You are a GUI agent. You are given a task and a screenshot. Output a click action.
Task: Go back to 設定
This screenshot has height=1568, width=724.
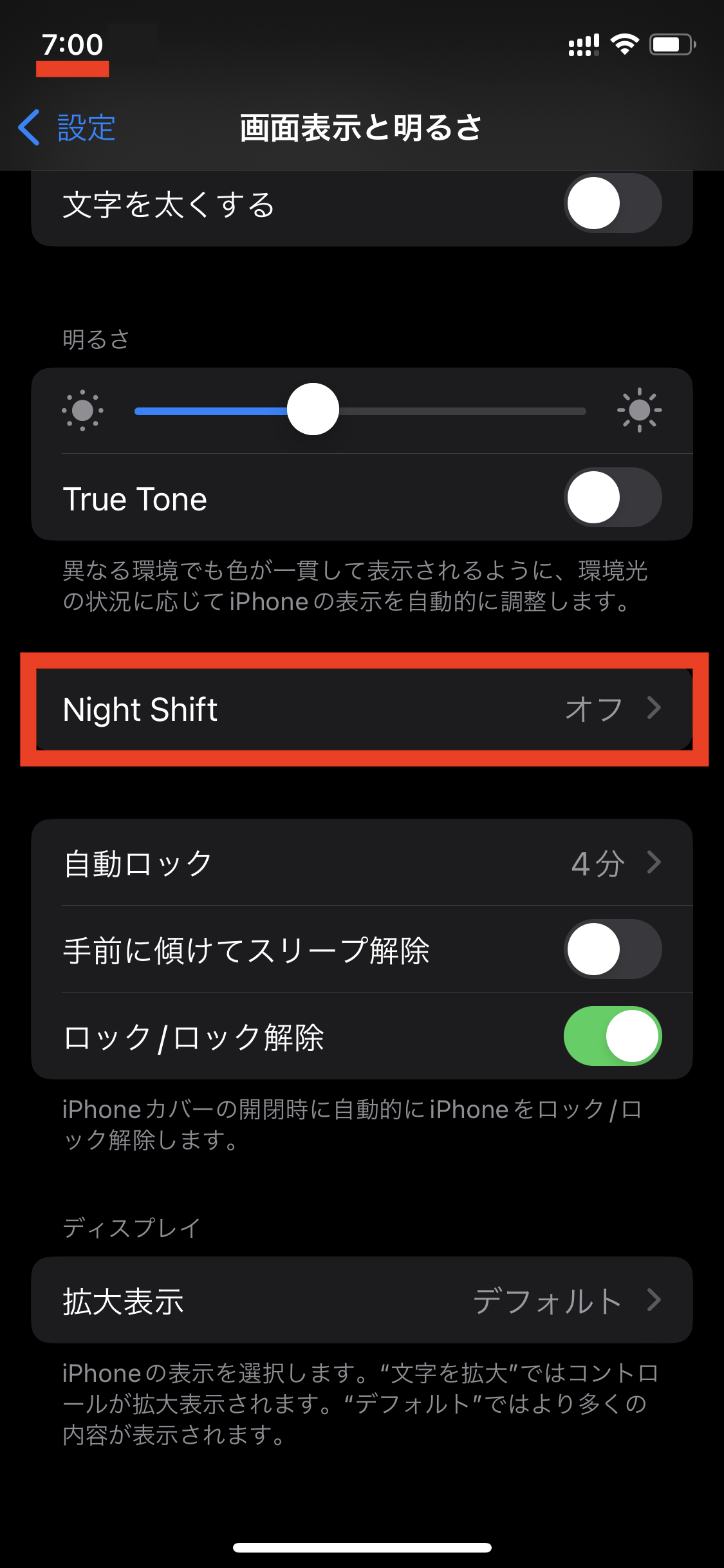click(x=68, y=127)
